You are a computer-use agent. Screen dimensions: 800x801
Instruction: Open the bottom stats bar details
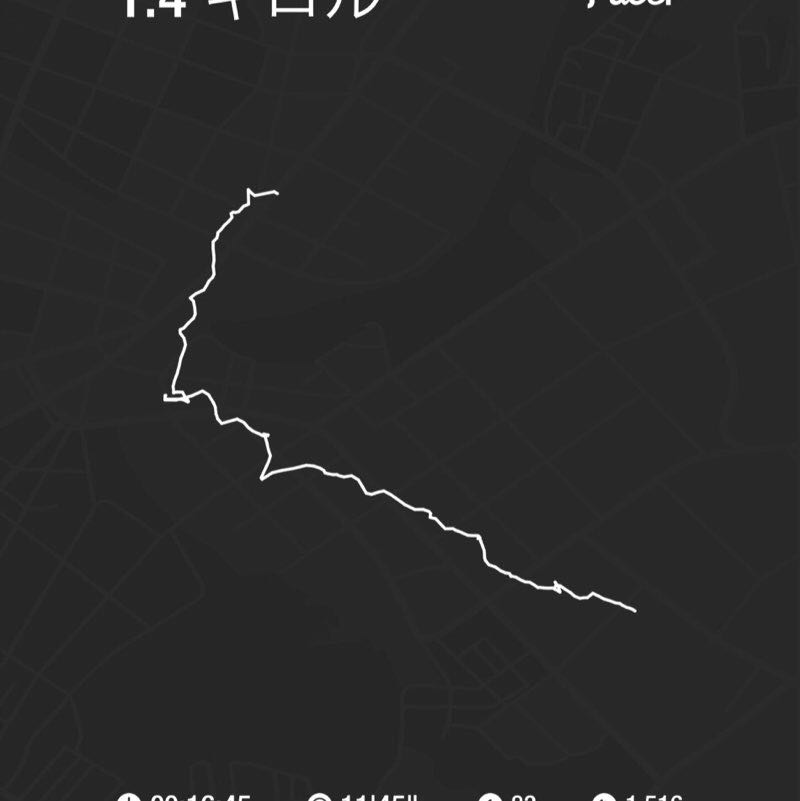400,795
